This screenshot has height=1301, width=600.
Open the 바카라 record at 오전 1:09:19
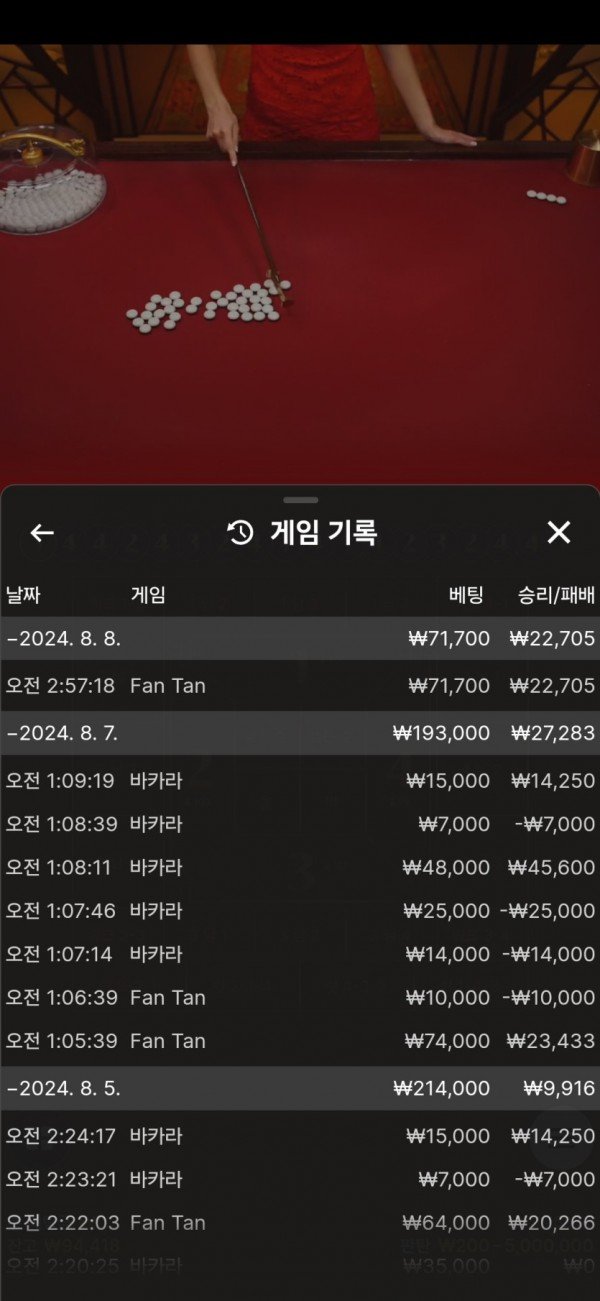coord(300,781)
